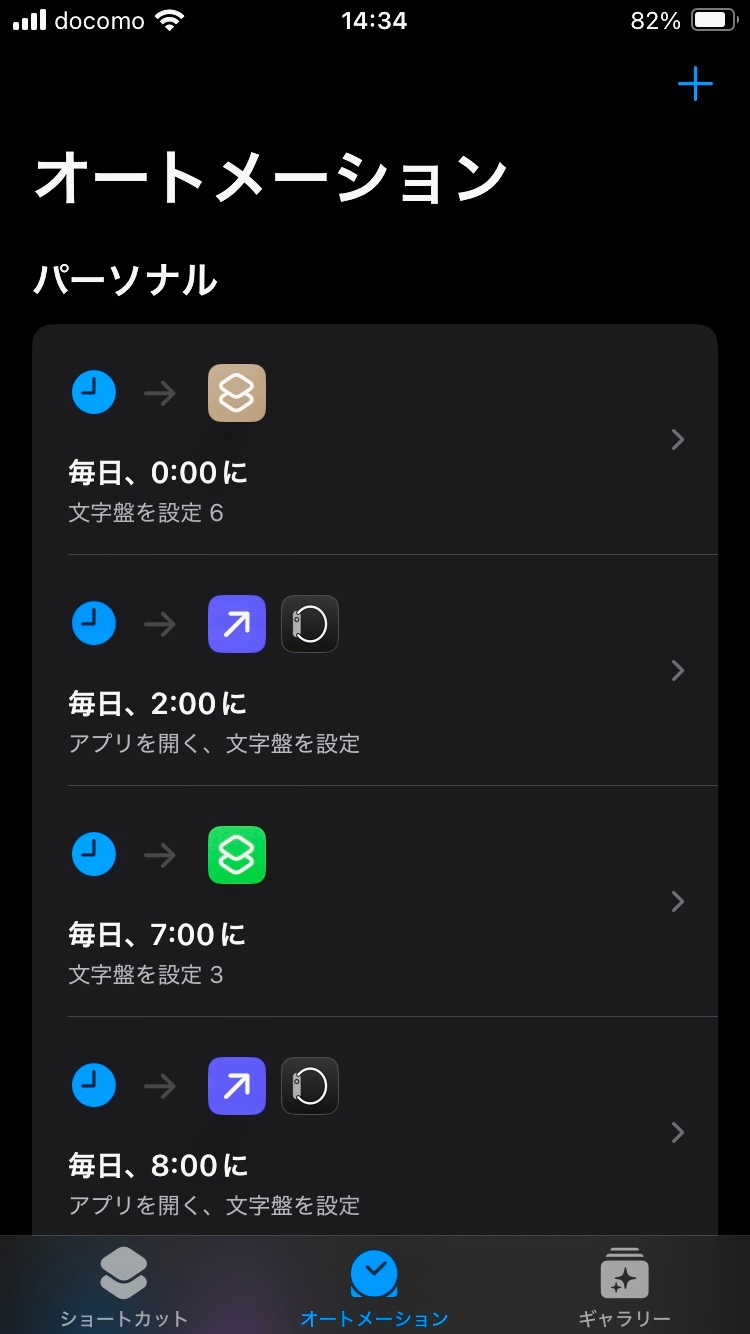Go to the ギャラリー tab
750x1334 pixels.
tap(624, 1286)
